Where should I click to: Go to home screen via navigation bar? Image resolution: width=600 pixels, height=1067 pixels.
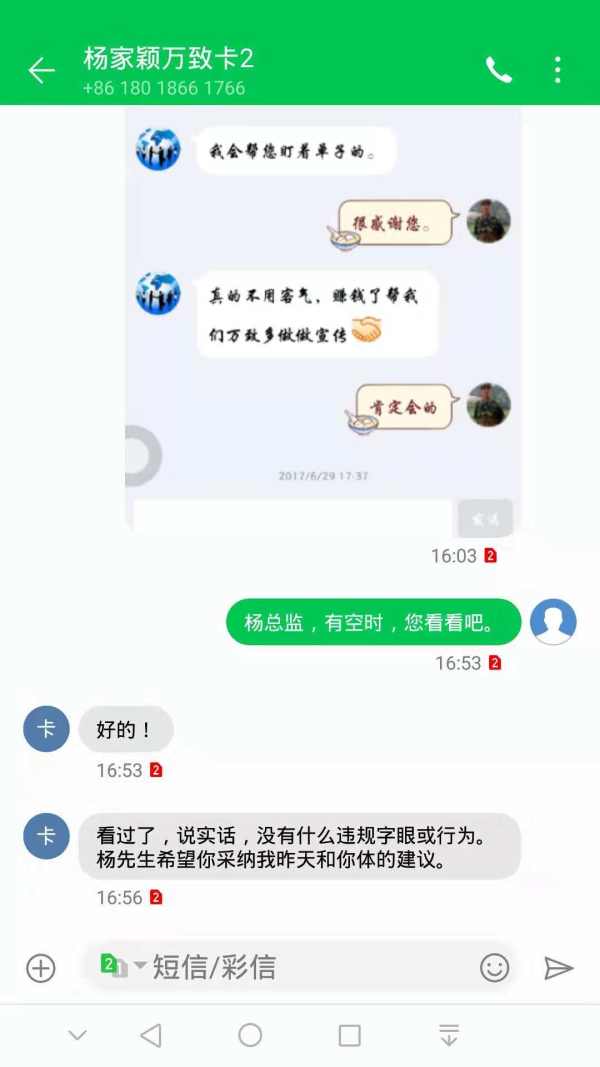pyautogui.click(x=250, y=1035)
